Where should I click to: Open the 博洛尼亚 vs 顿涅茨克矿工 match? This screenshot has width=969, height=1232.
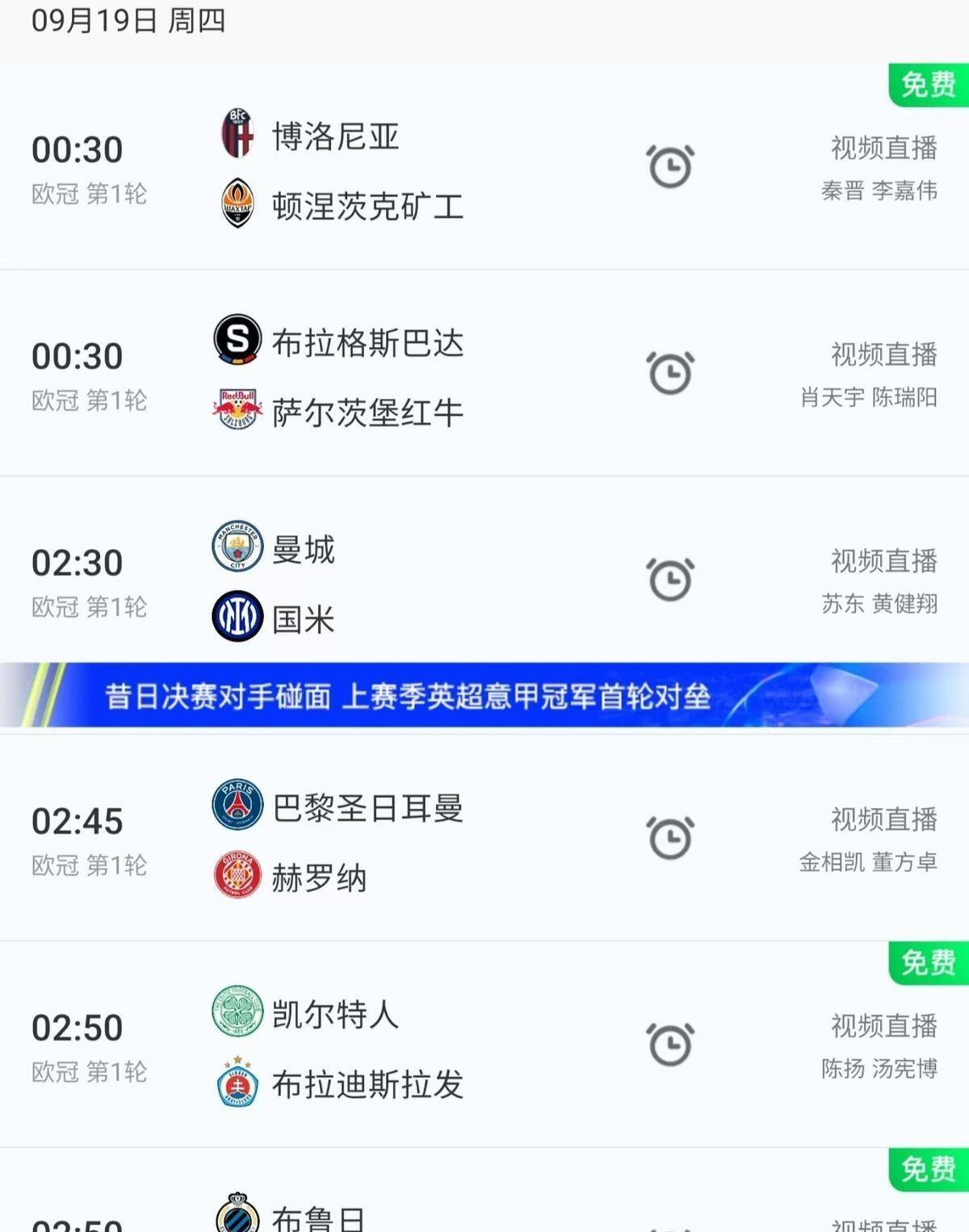(x=367, y=171)
